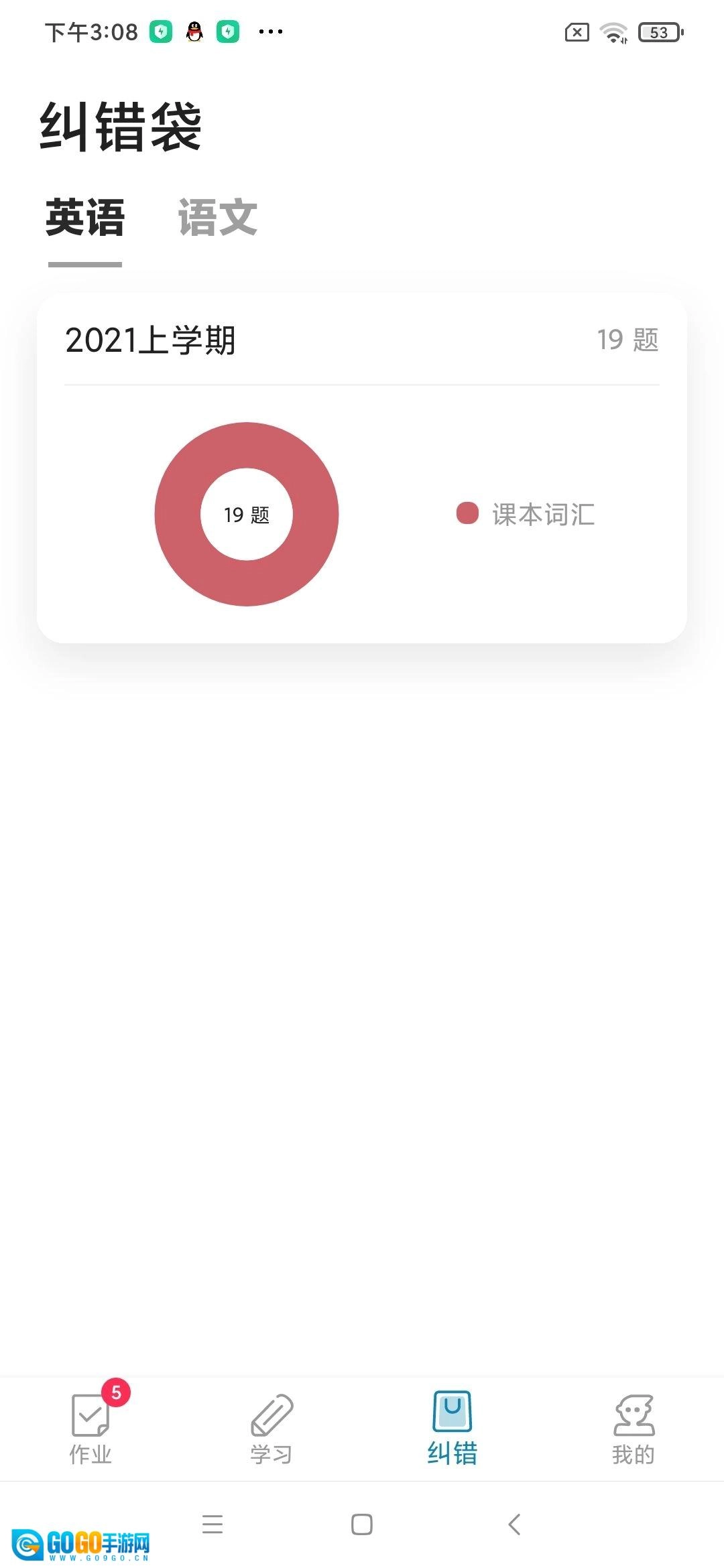The height and width of the screenshot is (1568, 724).
Task: Open the 我的 profile icon
Action: click(x=633, y=1415)
